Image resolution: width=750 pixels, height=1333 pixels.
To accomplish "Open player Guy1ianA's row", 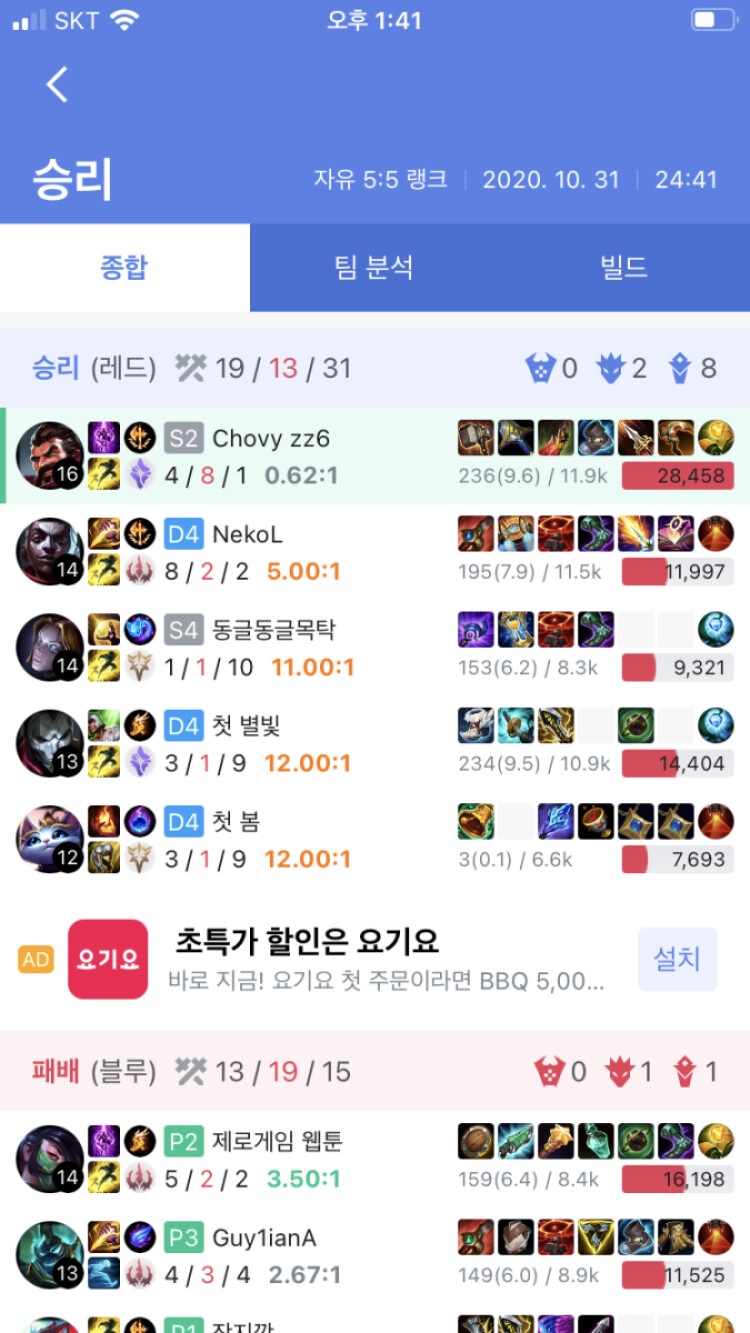I will pos(264,1238).
